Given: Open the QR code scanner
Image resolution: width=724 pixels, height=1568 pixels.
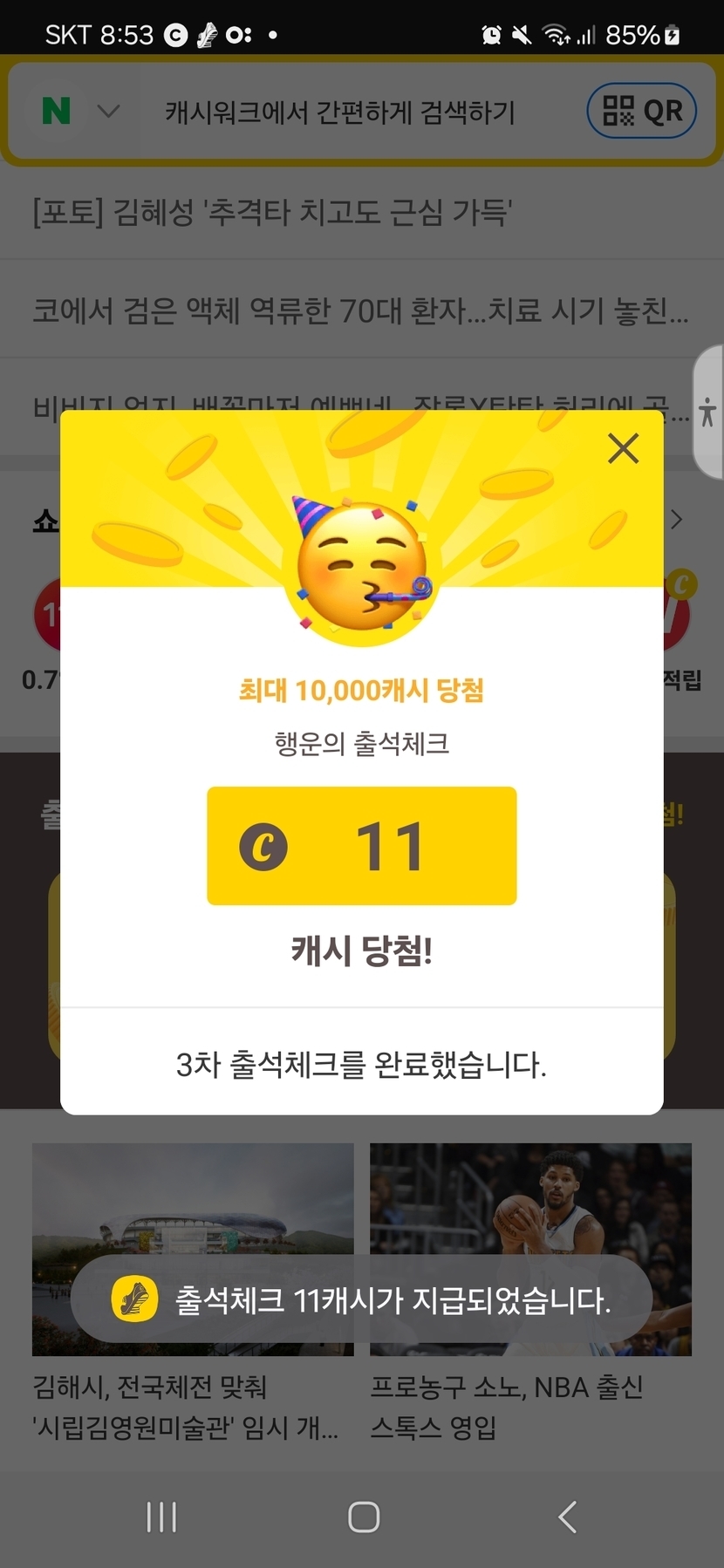Looking at the screenshot, I should tap(642, 111).
